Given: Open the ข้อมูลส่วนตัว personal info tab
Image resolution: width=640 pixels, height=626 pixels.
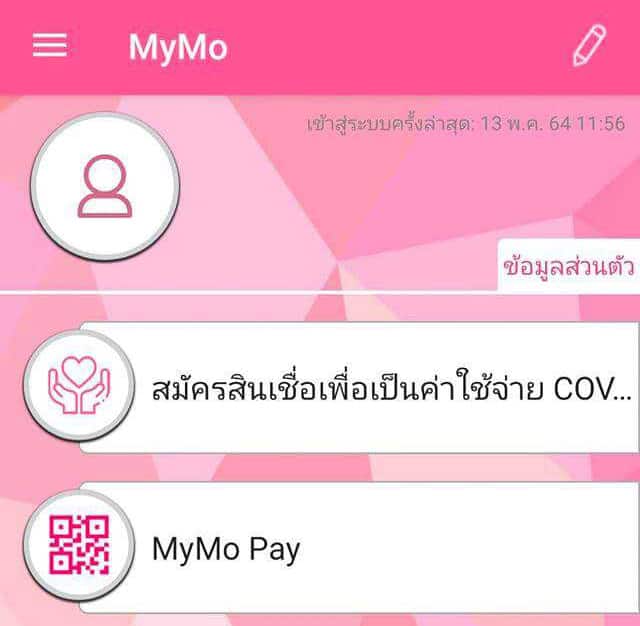Looking at the screenshot, I should coord(568,268).
